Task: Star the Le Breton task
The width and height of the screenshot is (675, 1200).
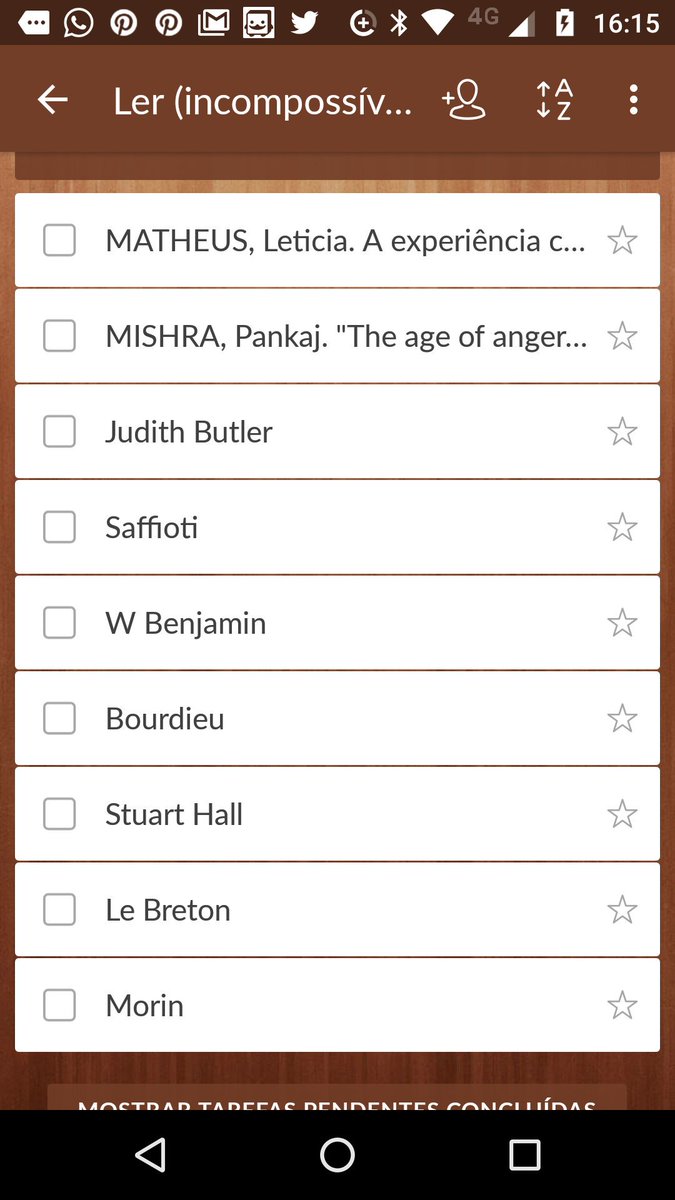Action: [x=622, y=910]
